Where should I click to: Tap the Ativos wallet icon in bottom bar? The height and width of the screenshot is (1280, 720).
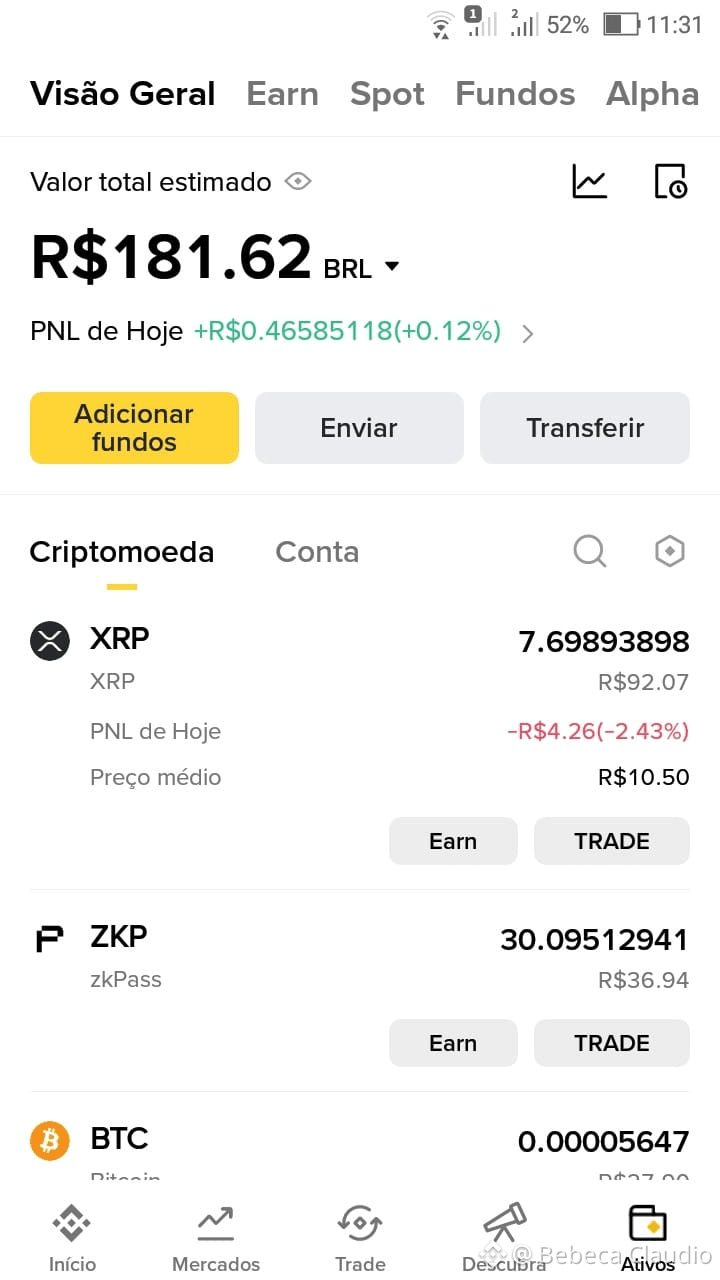click(x=647, y=1222)
